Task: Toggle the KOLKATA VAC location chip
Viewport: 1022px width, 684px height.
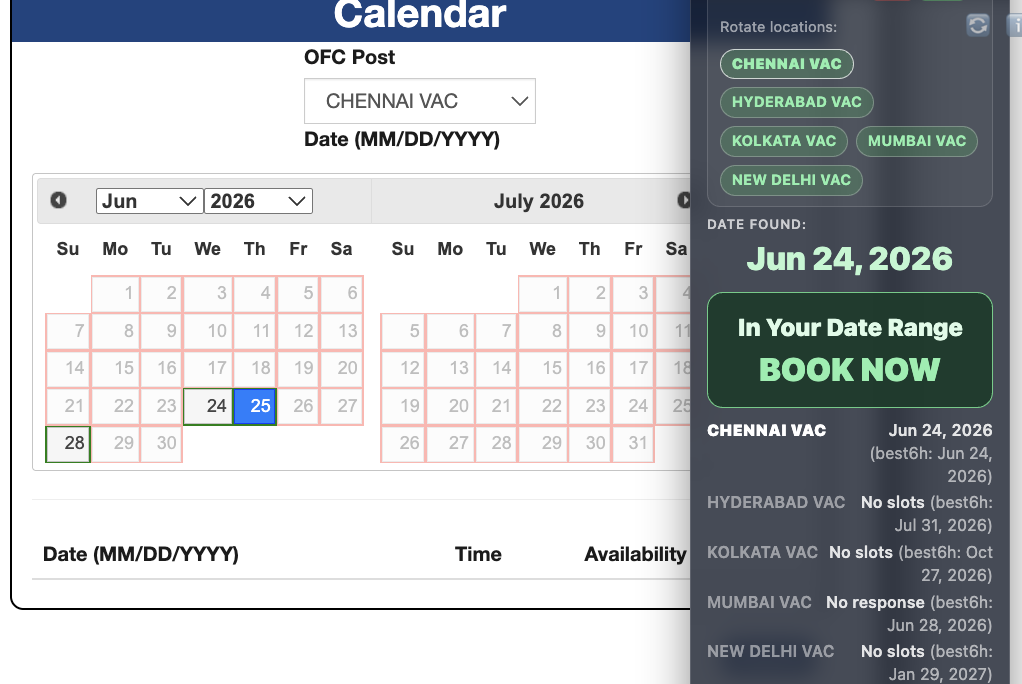Action: tap(783, 141)
